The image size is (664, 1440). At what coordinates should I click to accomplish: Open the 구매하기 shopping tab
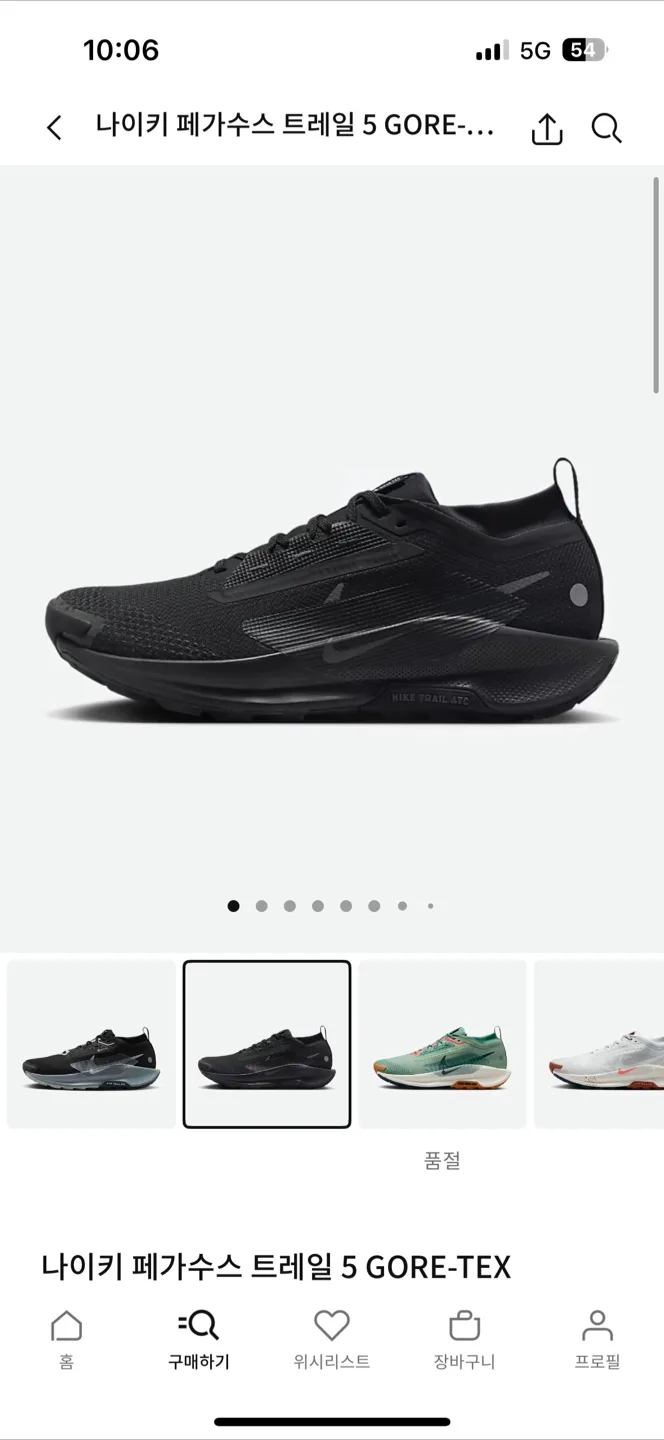click(199, 1340)
